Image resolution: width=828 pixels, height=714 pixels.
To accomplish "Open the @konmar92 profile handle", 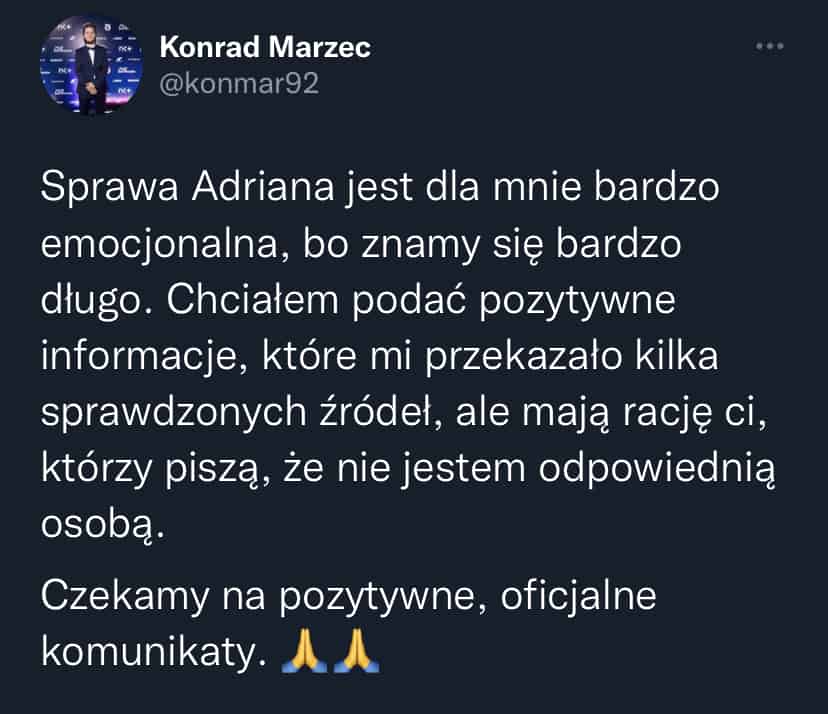I will [238, 85].
